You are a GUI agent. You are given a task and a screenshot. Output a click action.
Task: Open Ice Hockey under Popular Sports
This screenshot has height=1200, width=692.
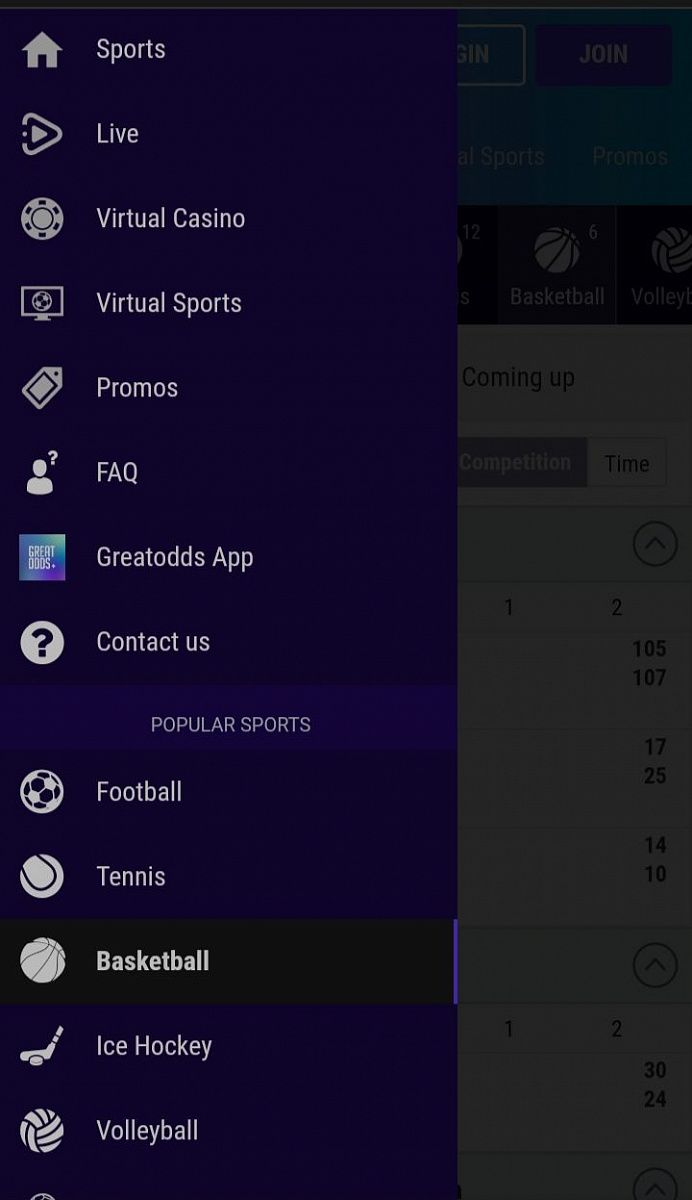tap(154, 1046)
